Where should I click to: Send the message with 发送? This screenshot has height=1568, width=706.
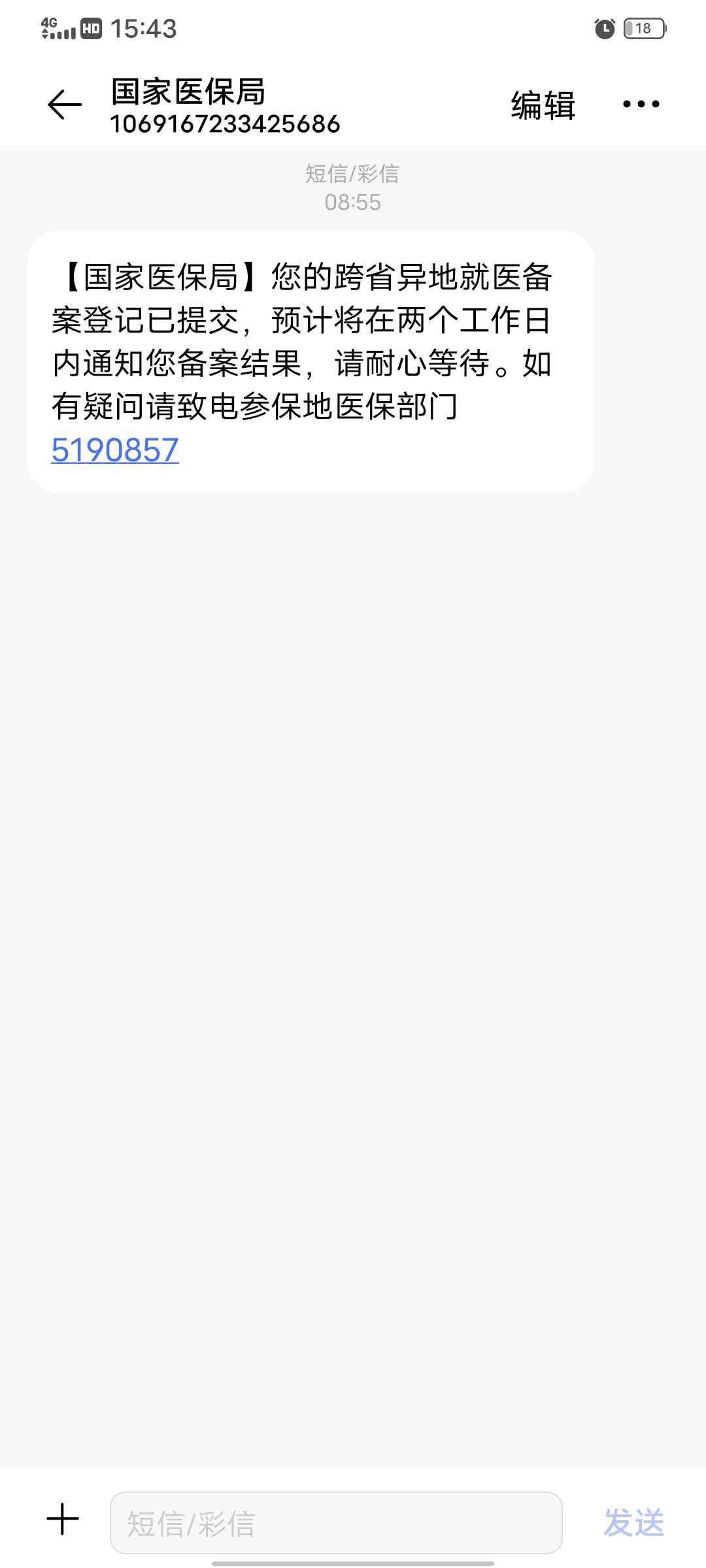point(633,1523)
